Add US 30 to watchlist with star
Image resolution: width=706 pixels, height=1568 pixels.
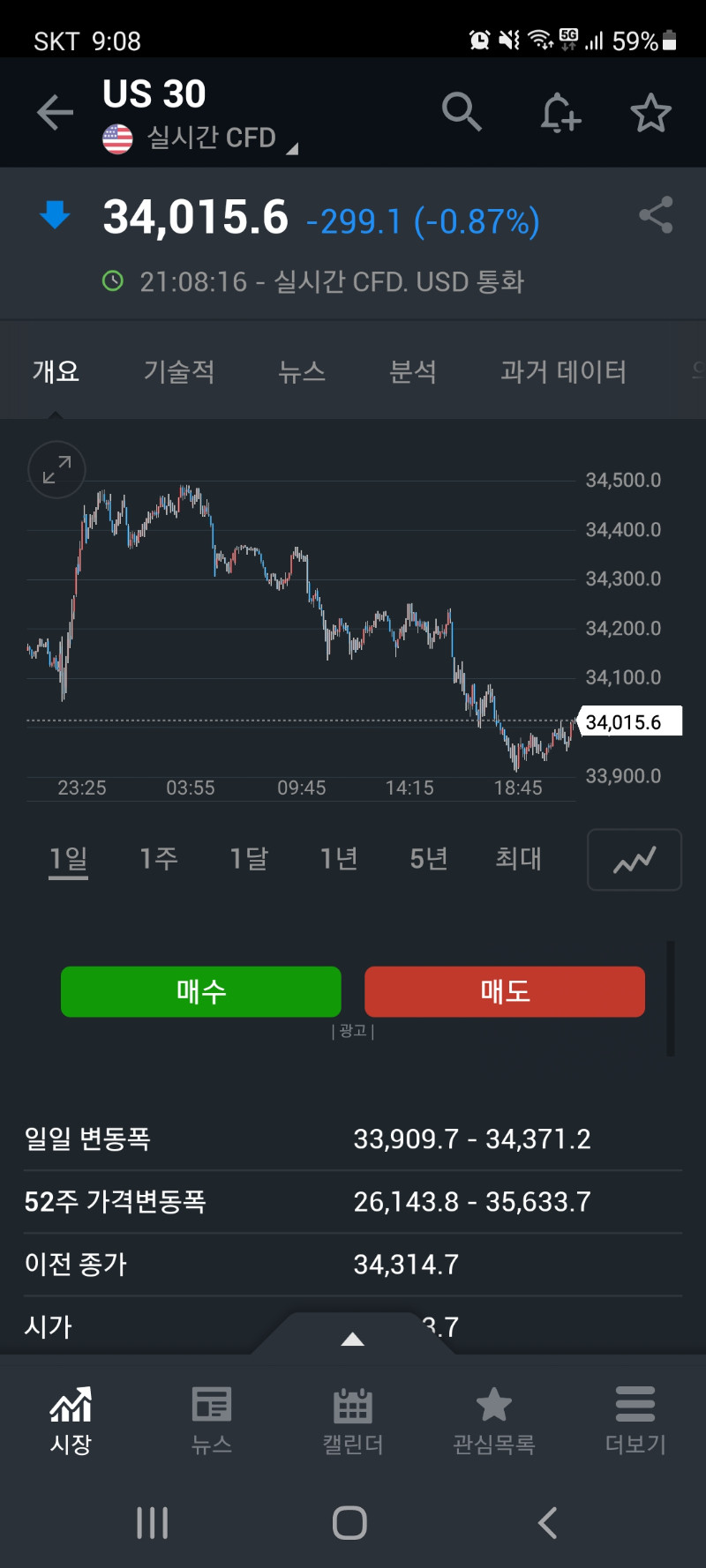(651, 113)
